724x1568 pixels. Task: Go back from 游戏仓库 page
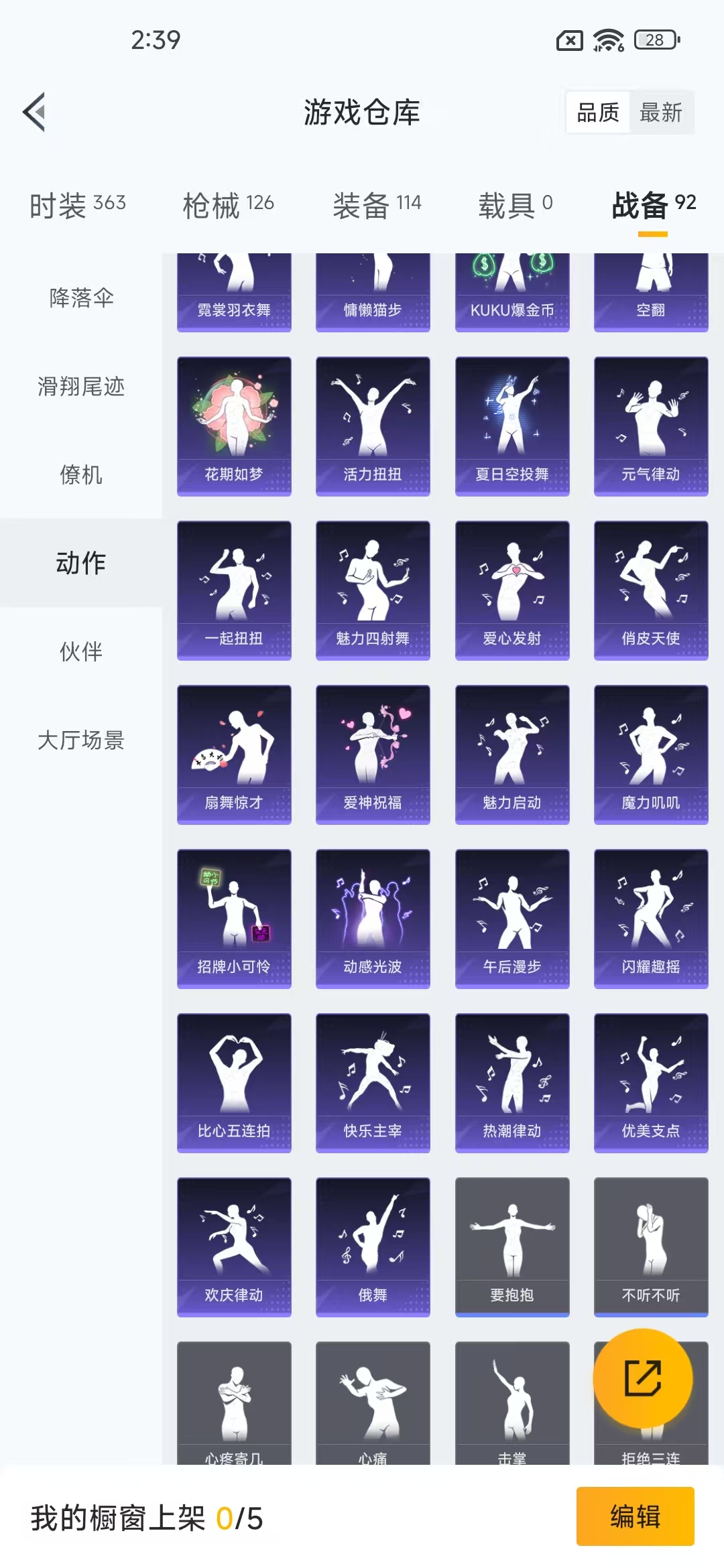tap(35, 112)
